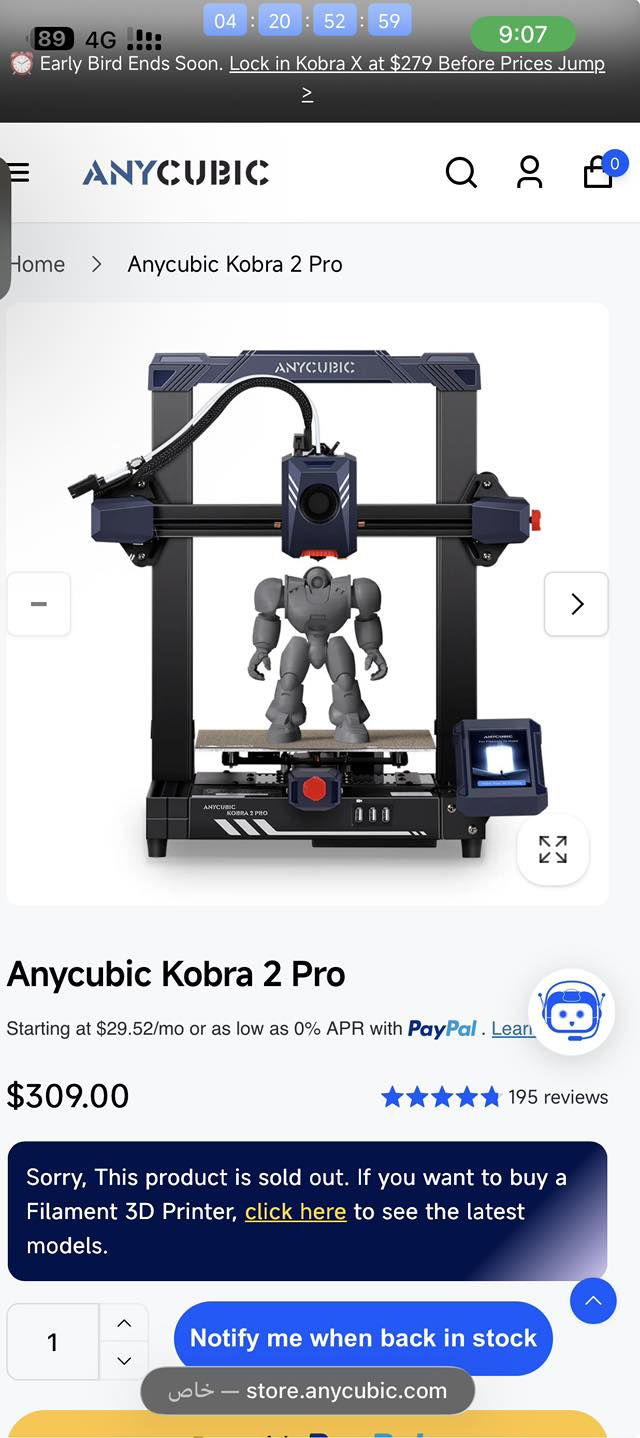Select the quantity input field
640x1438 pixels.
(53, 1342)
